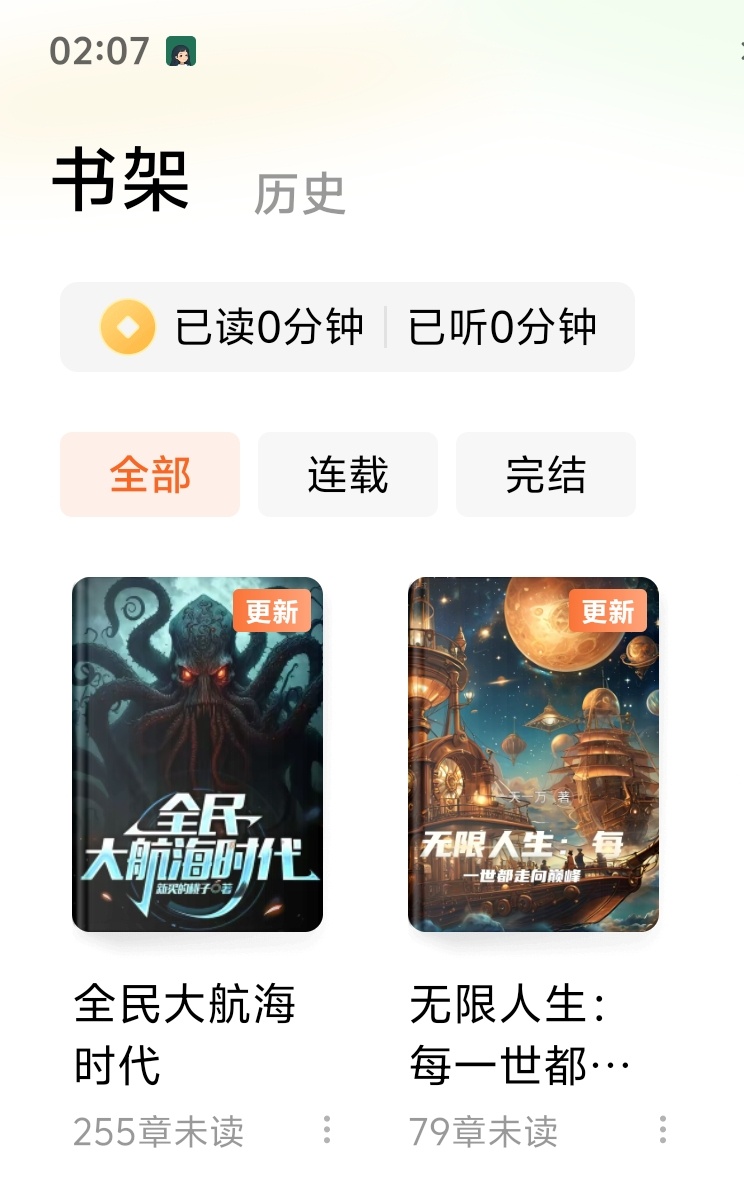Open the book 全民大航海时代
The width and height of the screenshot is (744, 1194).
point(197,755)
